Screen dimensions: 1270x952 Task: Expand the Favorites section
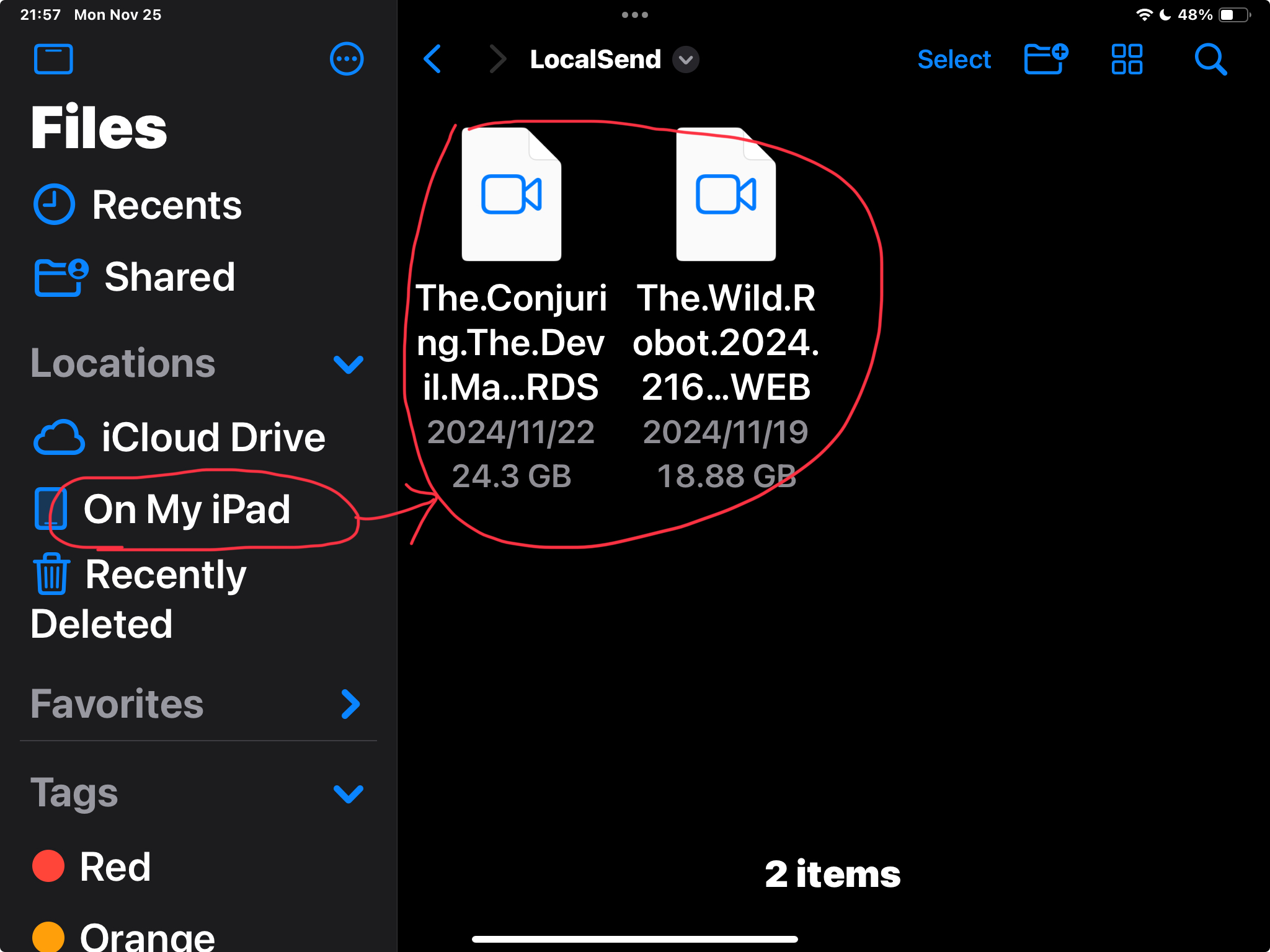350,704
